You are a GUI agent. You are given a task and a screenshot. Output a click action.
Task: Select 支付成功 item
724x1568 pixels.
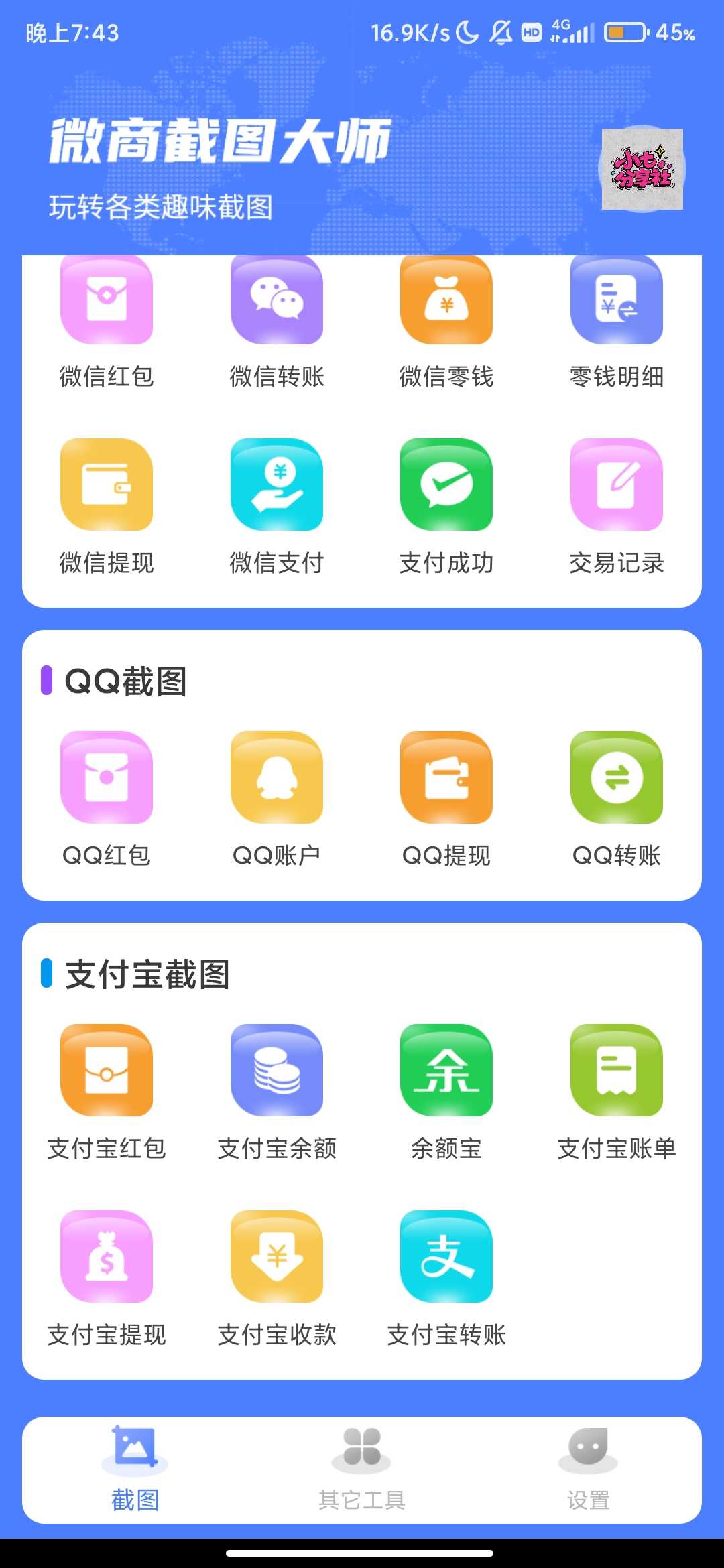point(446,484)
